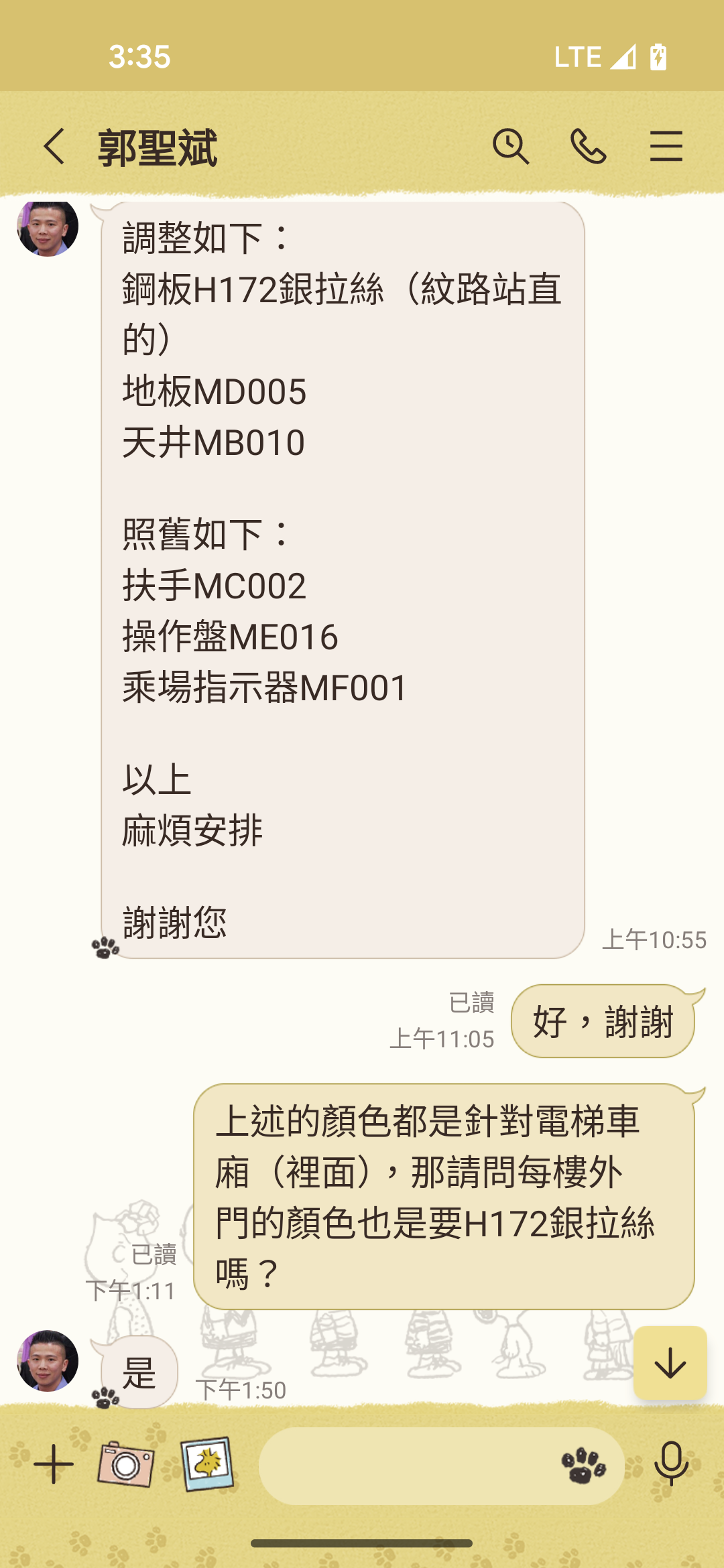This screenshot has height=1568, width=724.
Task: Open the sticker and emoji picker
Action: click(x=584, y=1465)
